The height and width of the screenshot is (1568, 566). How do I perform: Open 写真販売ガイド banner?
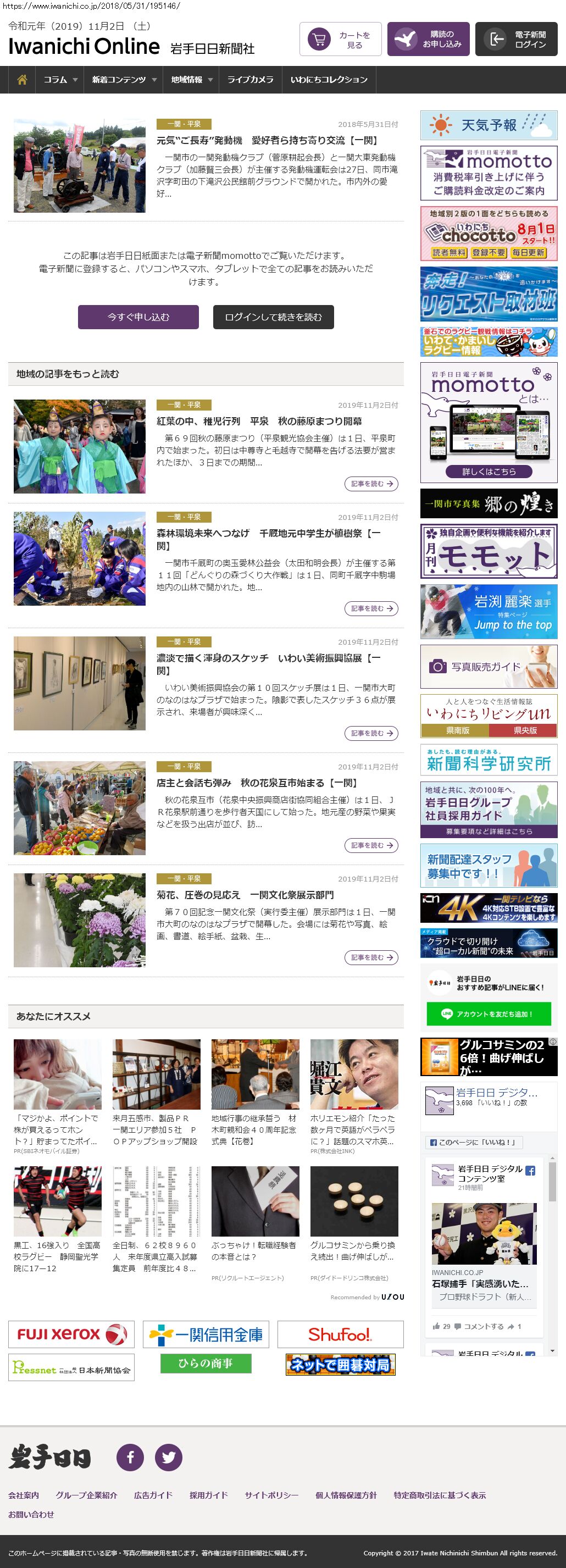pyautogui.click(x=489, y=667)
